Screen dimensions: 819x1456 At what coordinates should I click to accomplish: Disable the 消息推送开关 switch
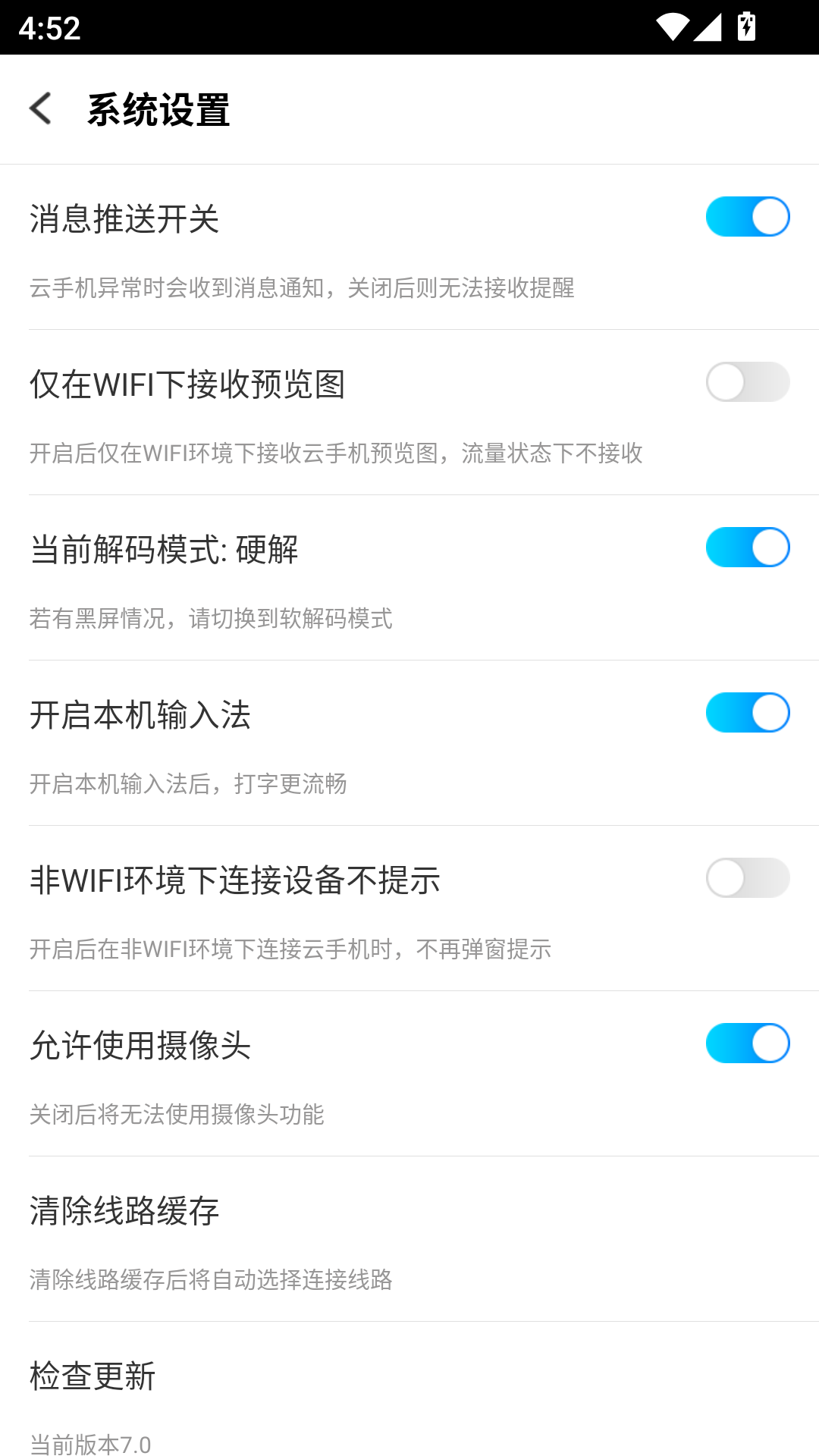747,218
